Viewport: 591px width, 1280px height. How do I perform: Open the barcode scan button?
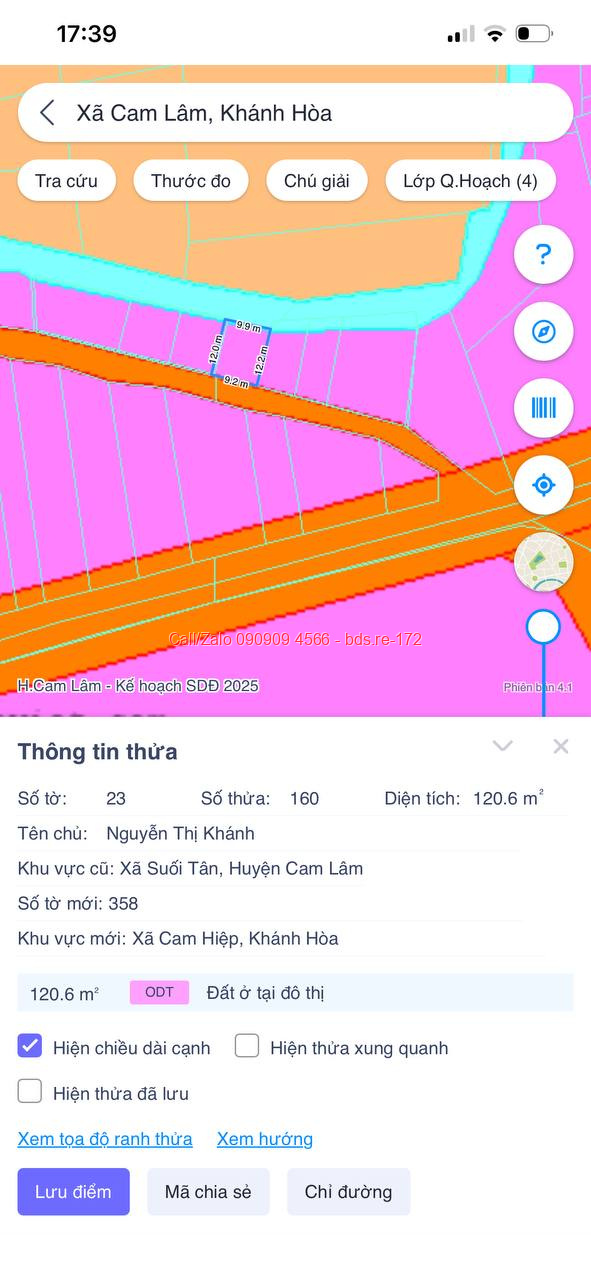click(543, 408)
